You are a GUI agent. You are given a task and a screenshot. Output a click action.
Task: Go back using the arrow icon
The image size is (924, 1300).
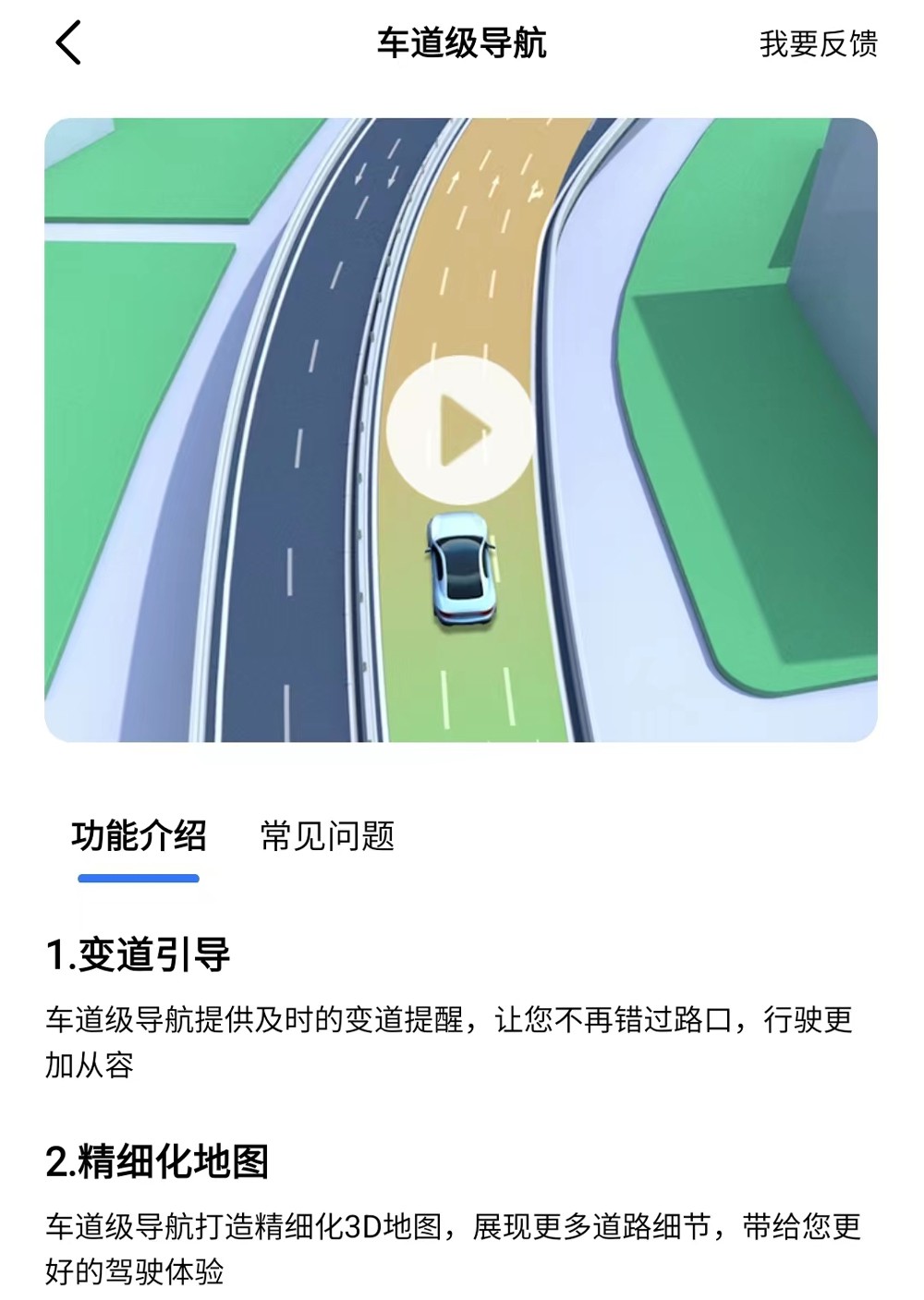pos(69,43)
